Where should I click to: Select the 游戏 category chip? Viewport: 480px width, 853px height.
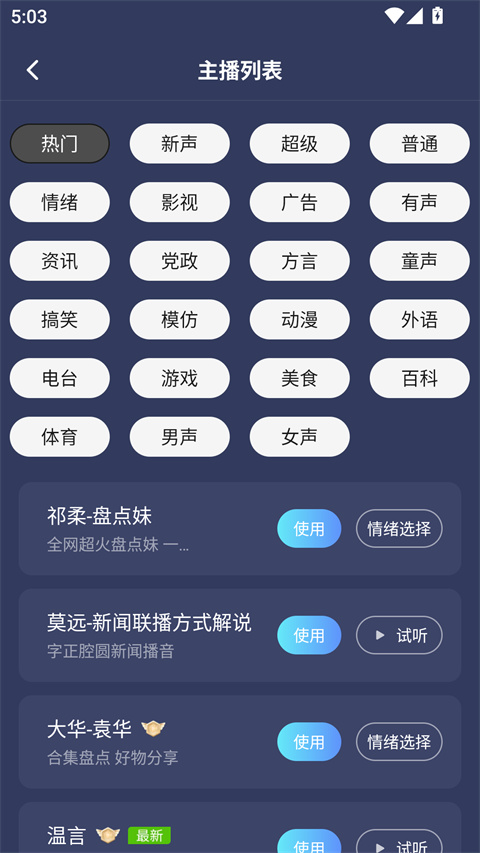pyautogui.click(x=180, y=378)
